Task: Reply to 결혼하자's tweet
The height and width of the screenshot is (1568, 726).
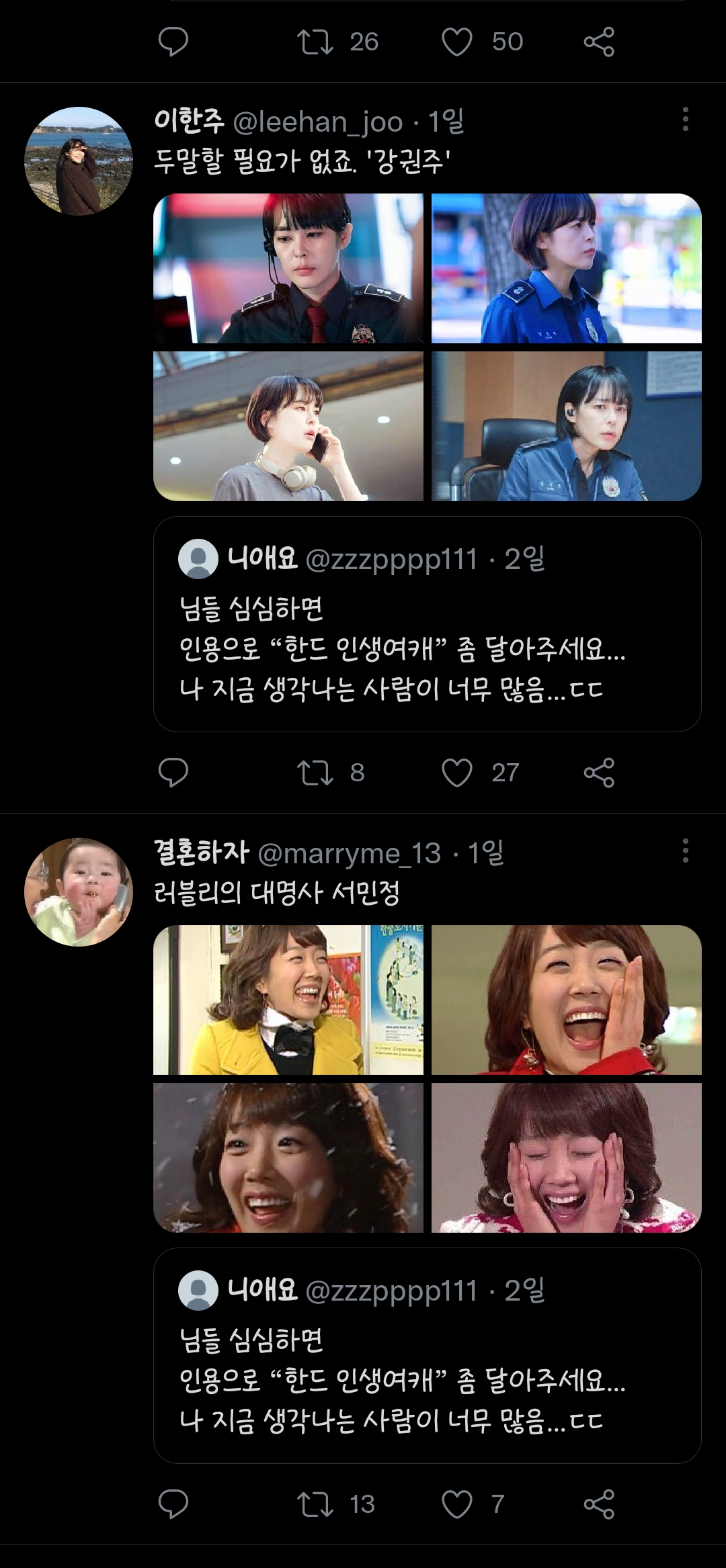Action: tap(173, 1504)
